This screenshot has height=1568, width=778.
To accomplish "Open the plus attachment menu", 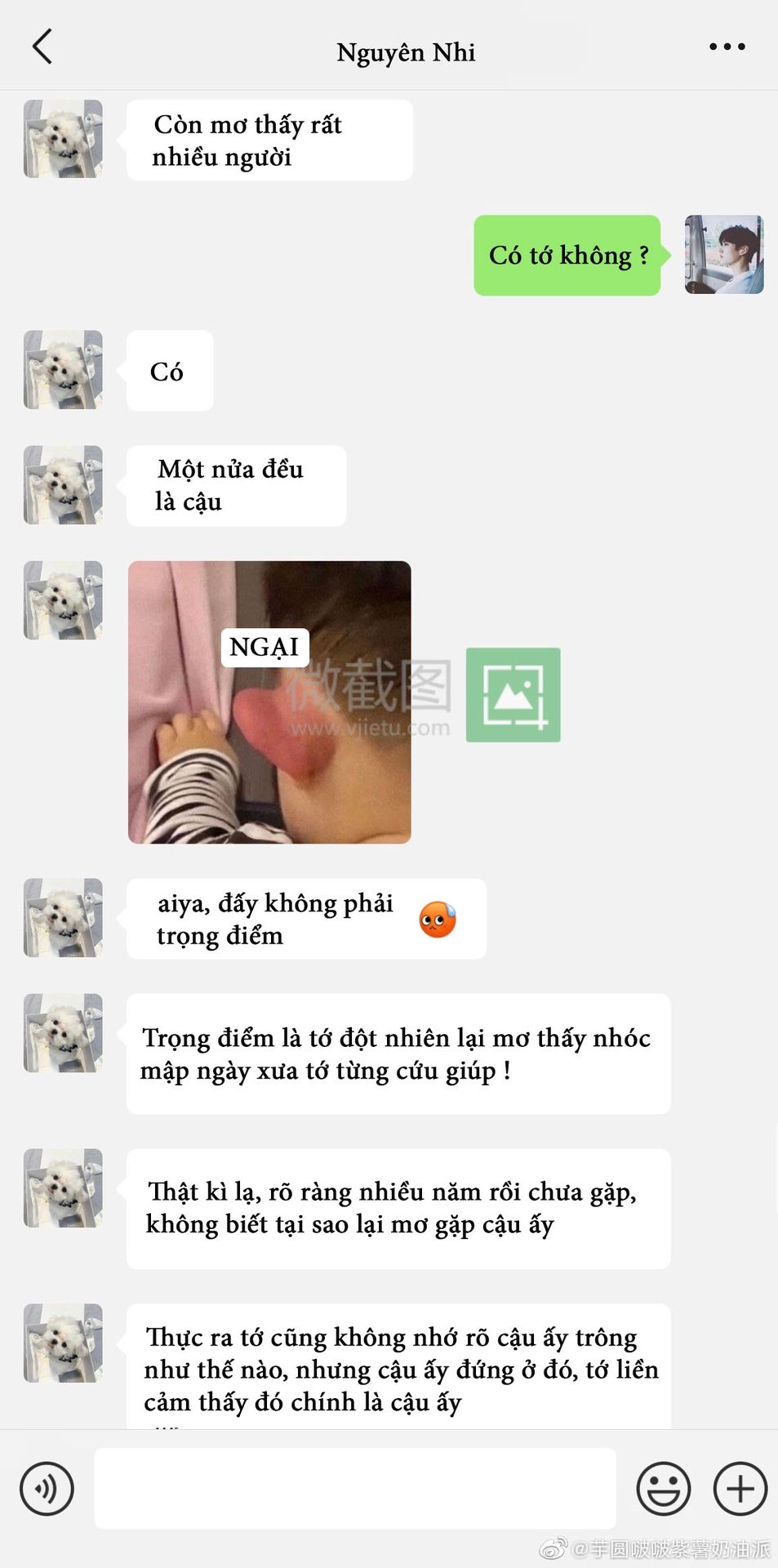I will tap(740, 1488).
